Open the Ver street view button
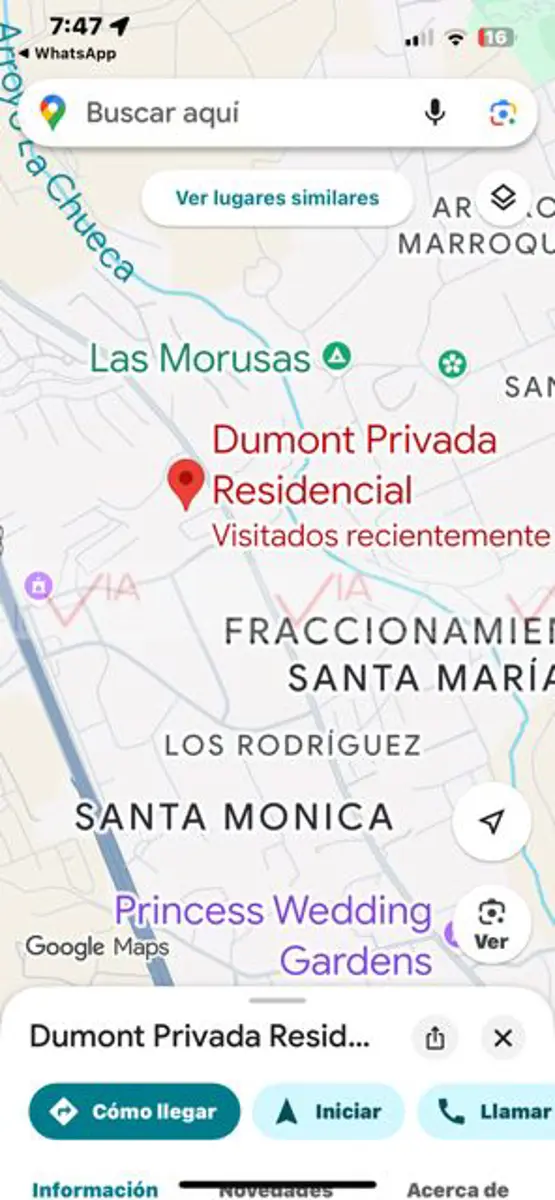This screenshot has width=555, height=1200. point(490,923)
